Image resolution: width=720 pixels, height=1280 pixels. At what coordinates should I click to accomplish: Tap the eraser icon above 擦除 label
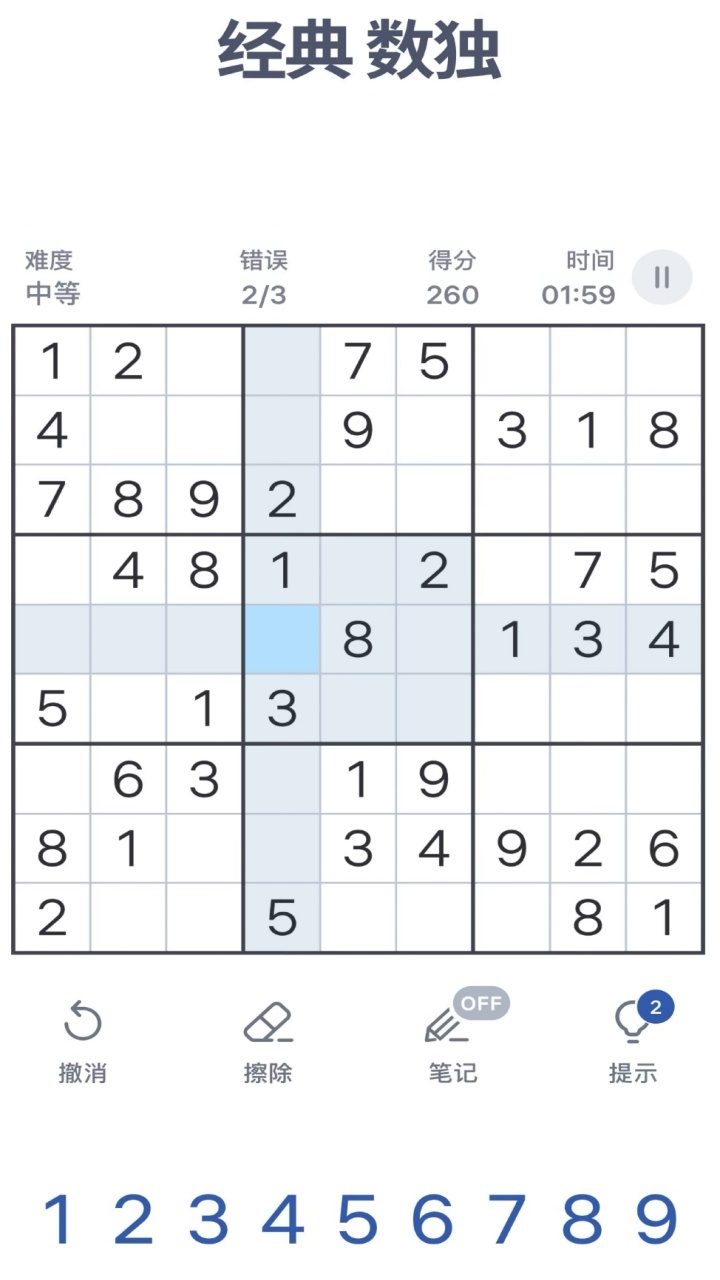coord(266,1022)
